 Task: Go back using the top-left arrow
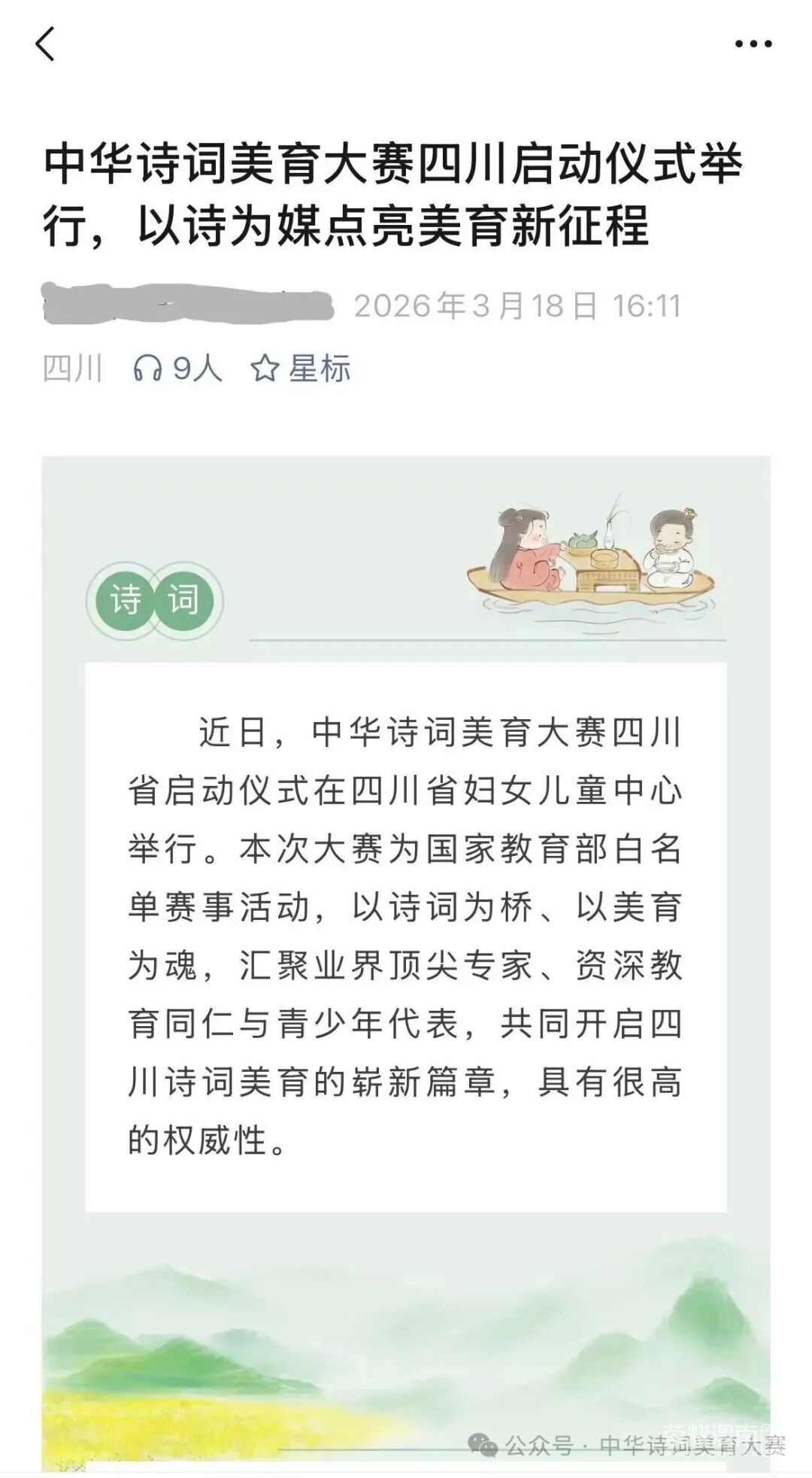[46, 44]
